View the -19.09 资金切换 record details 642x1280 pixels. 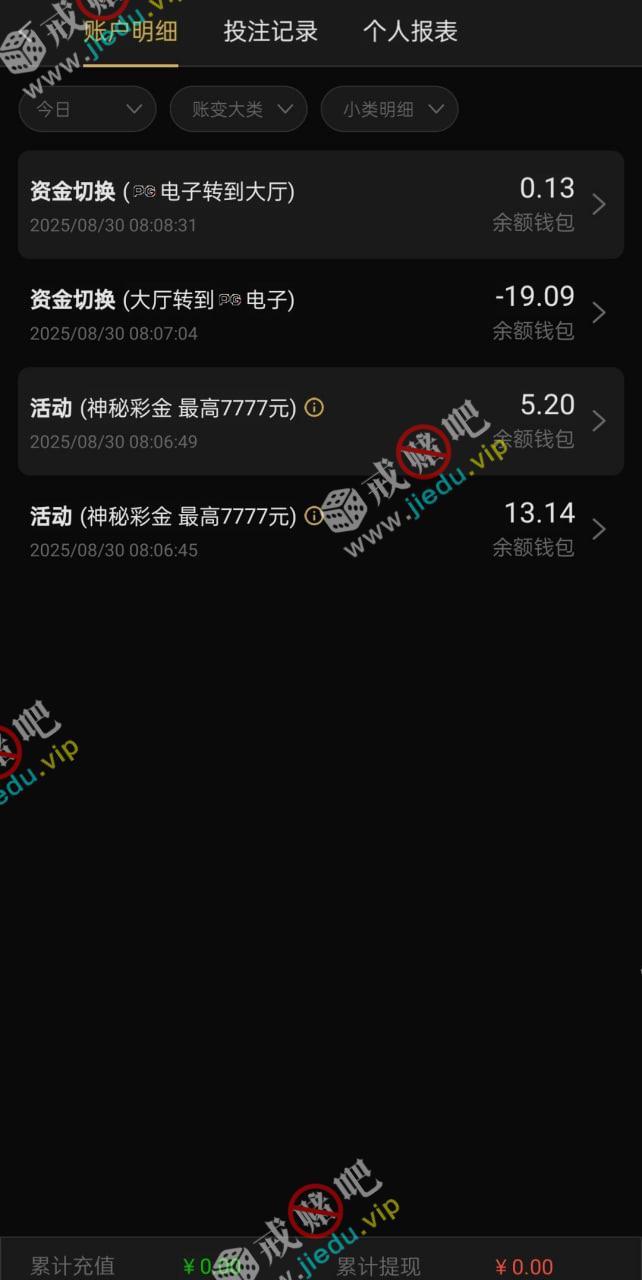320,313
